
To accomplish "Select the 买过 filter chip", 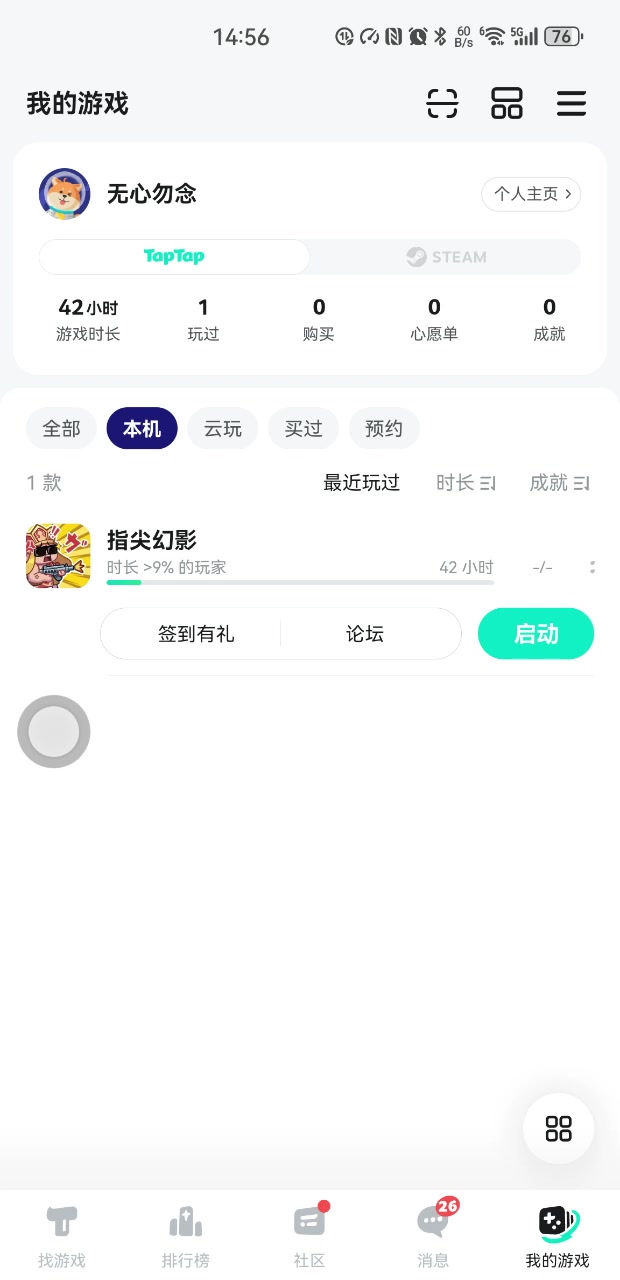I will 303,429.
